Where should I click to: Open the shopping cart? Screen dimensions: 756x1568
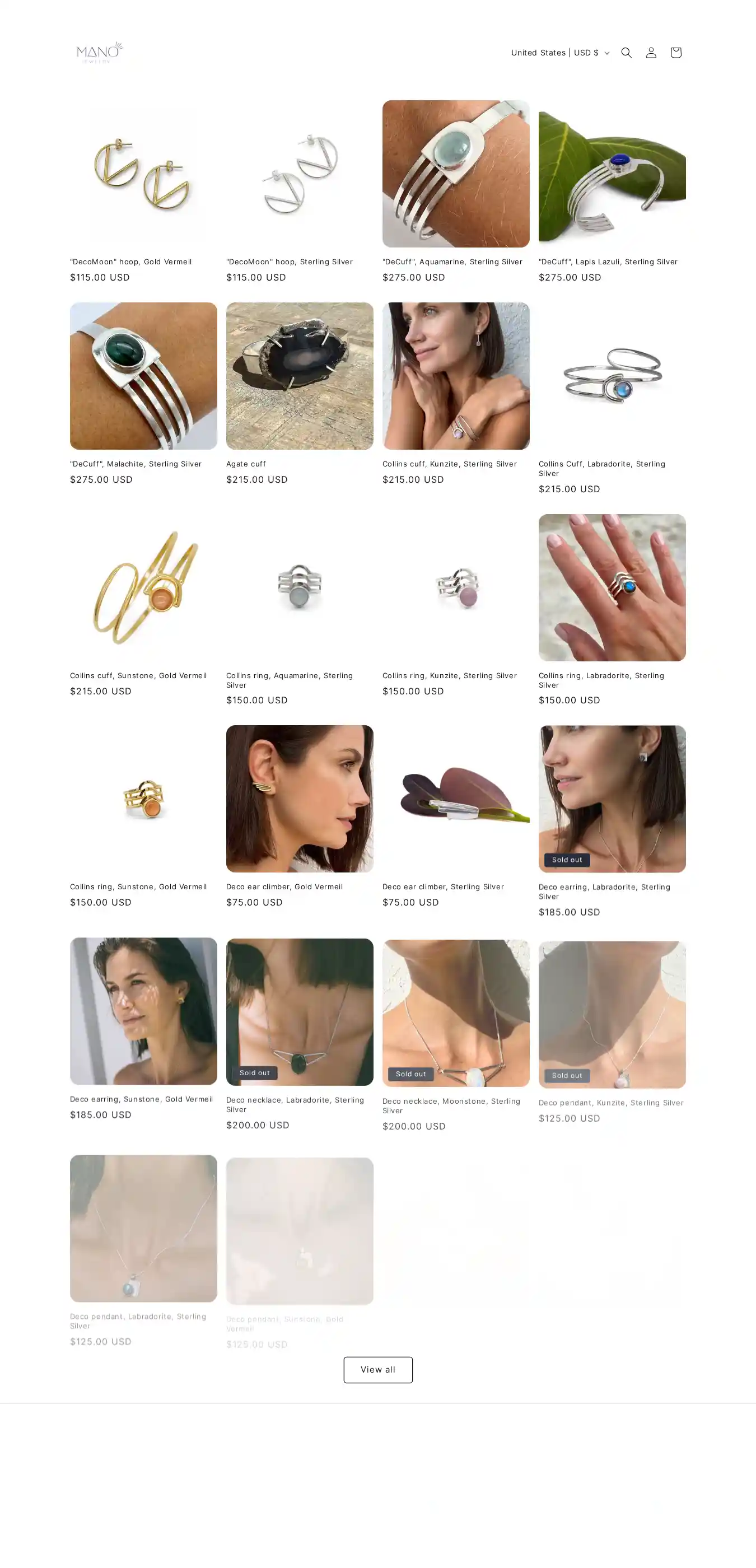[675, 53]
